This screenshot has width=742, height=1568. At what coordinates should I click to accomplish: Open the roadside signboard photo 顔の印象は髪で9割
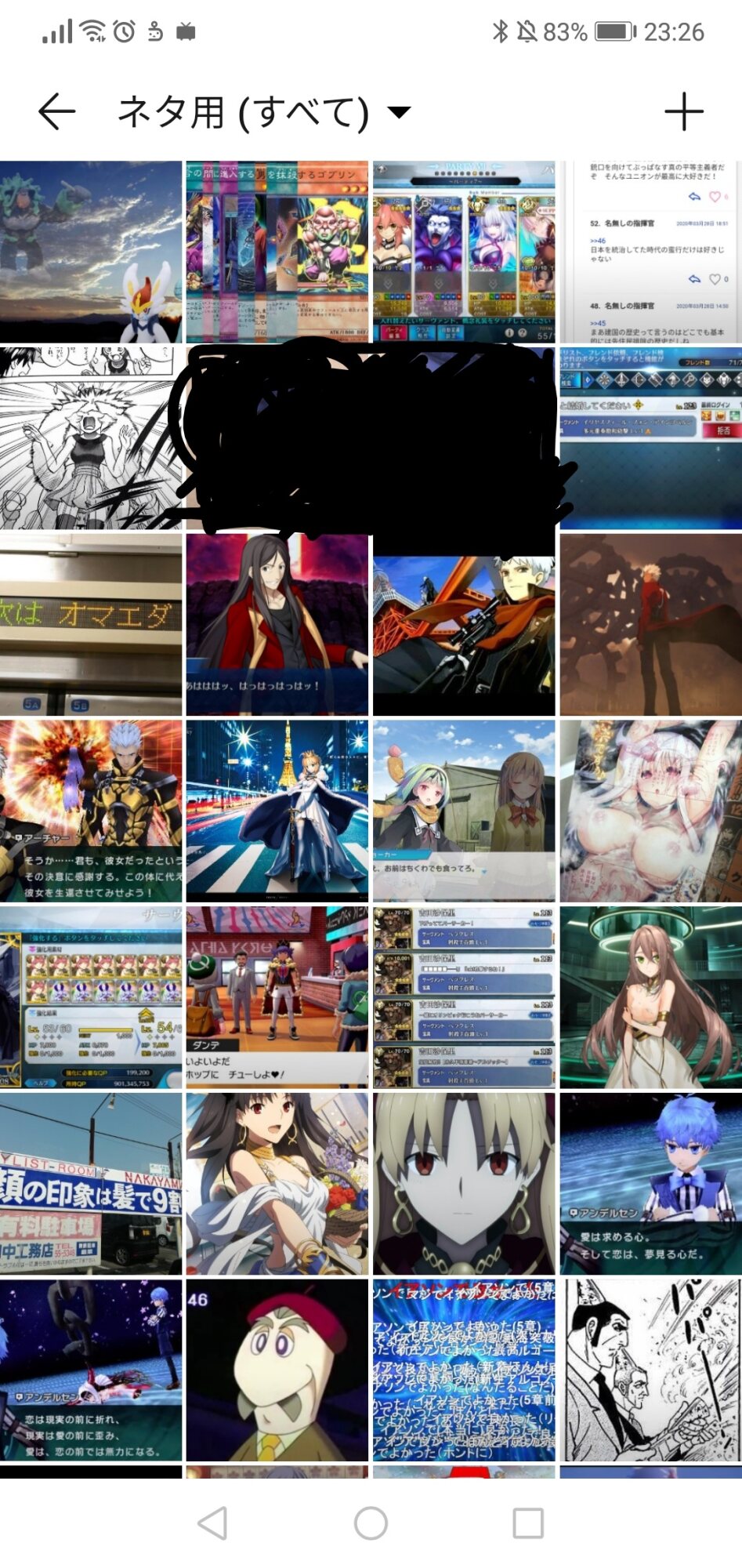click(91, 1184)
